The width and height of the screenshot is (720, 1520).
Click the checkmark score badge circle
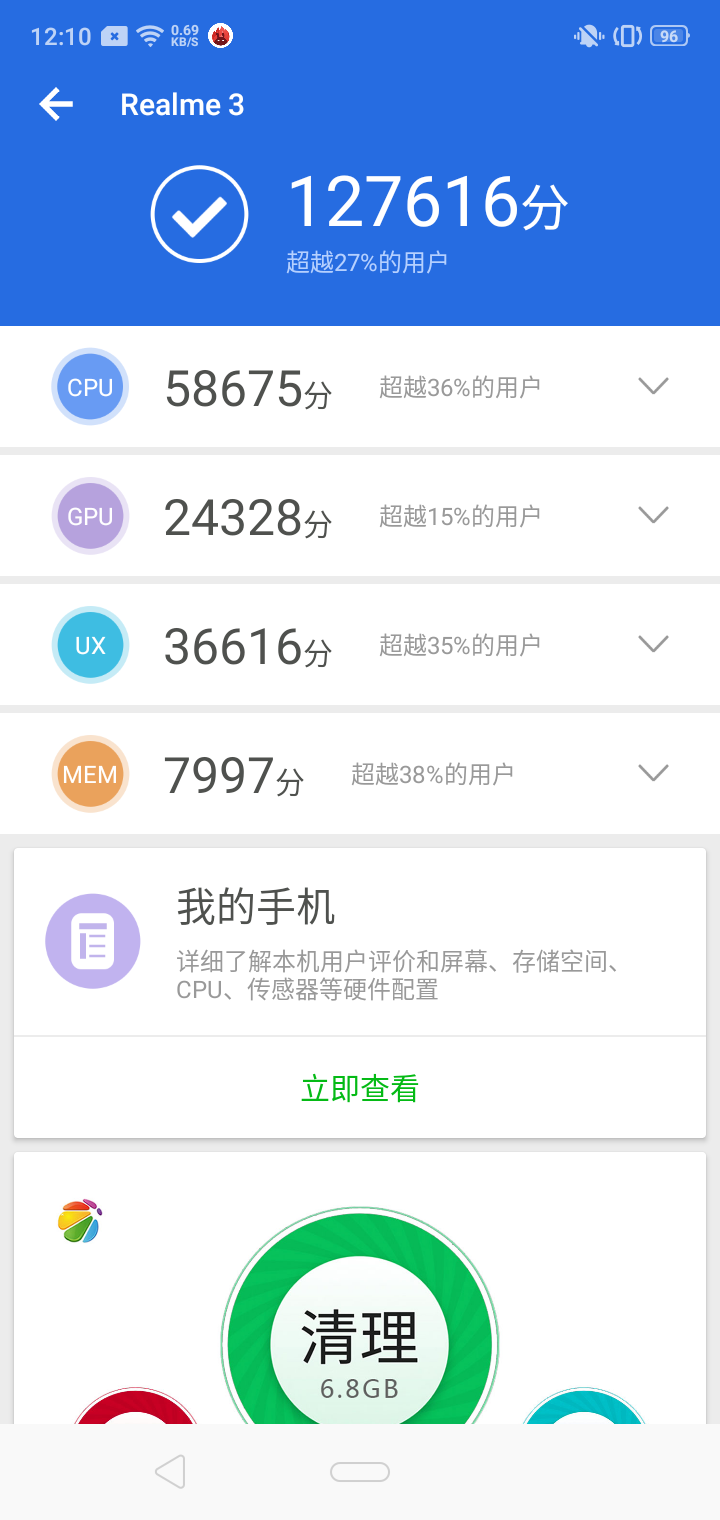[198, 213]
